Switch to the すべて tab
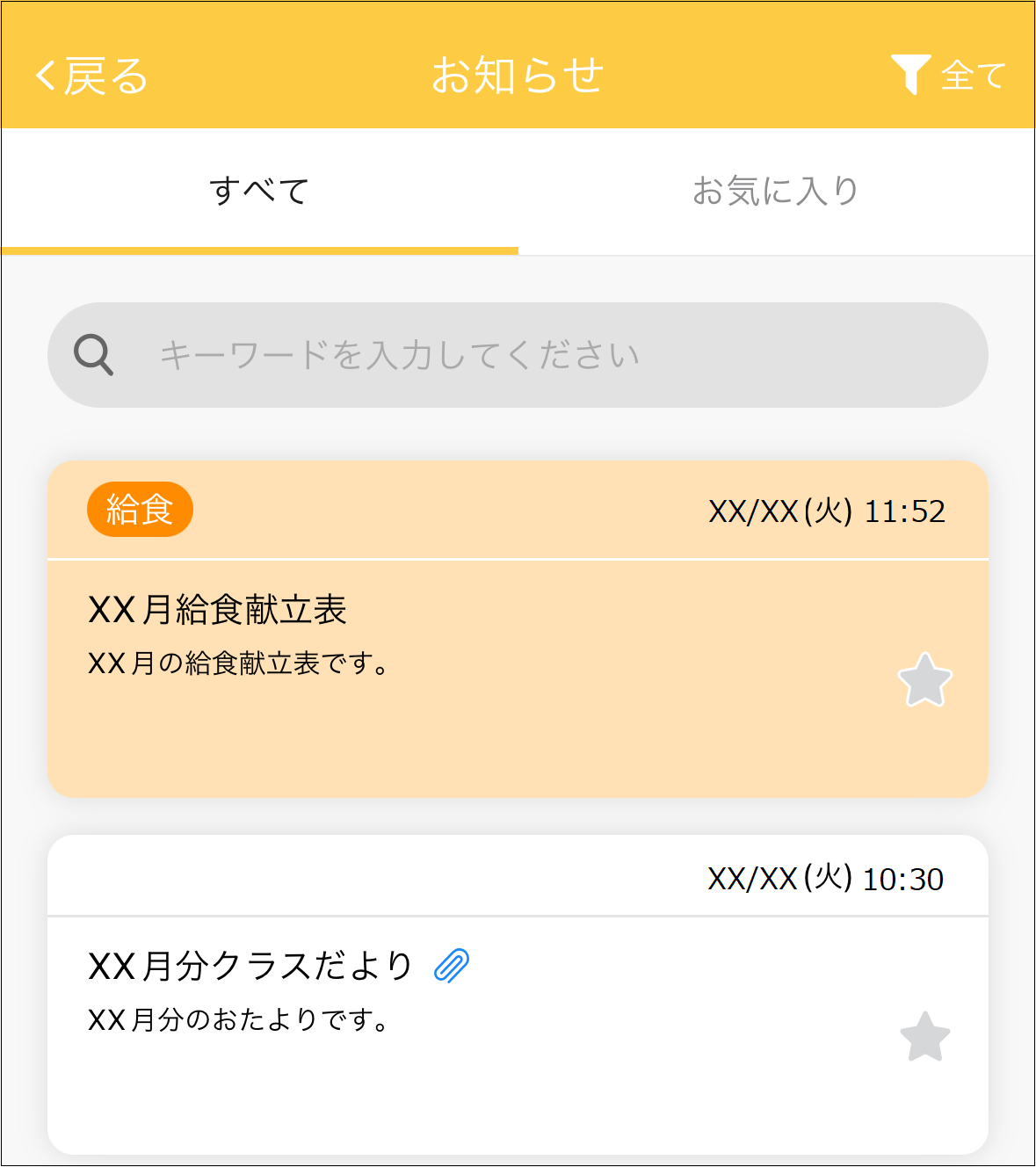 (259, 191)
